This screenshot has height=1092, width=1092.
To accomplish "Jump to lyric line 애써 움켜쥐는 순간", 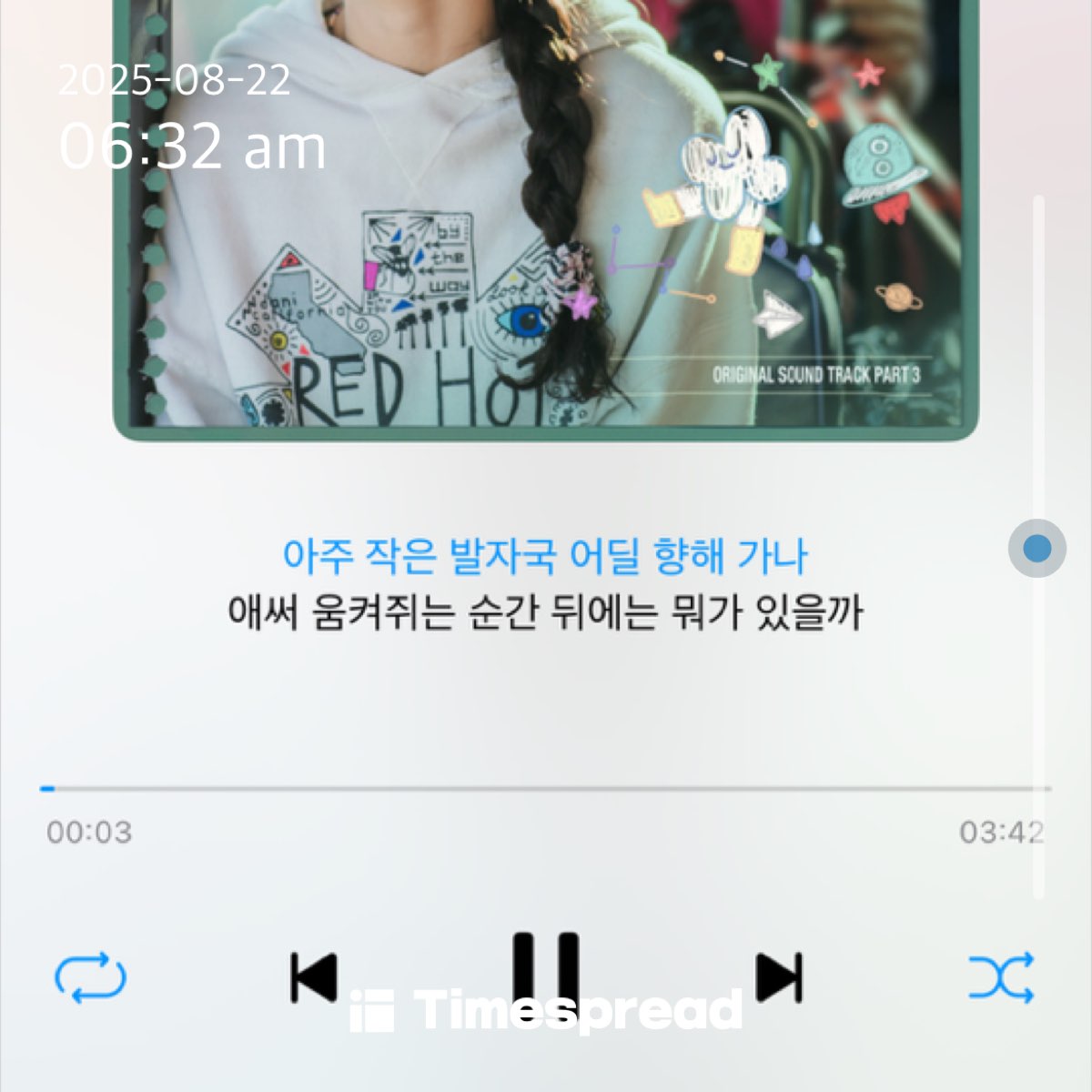I will 544,612.
